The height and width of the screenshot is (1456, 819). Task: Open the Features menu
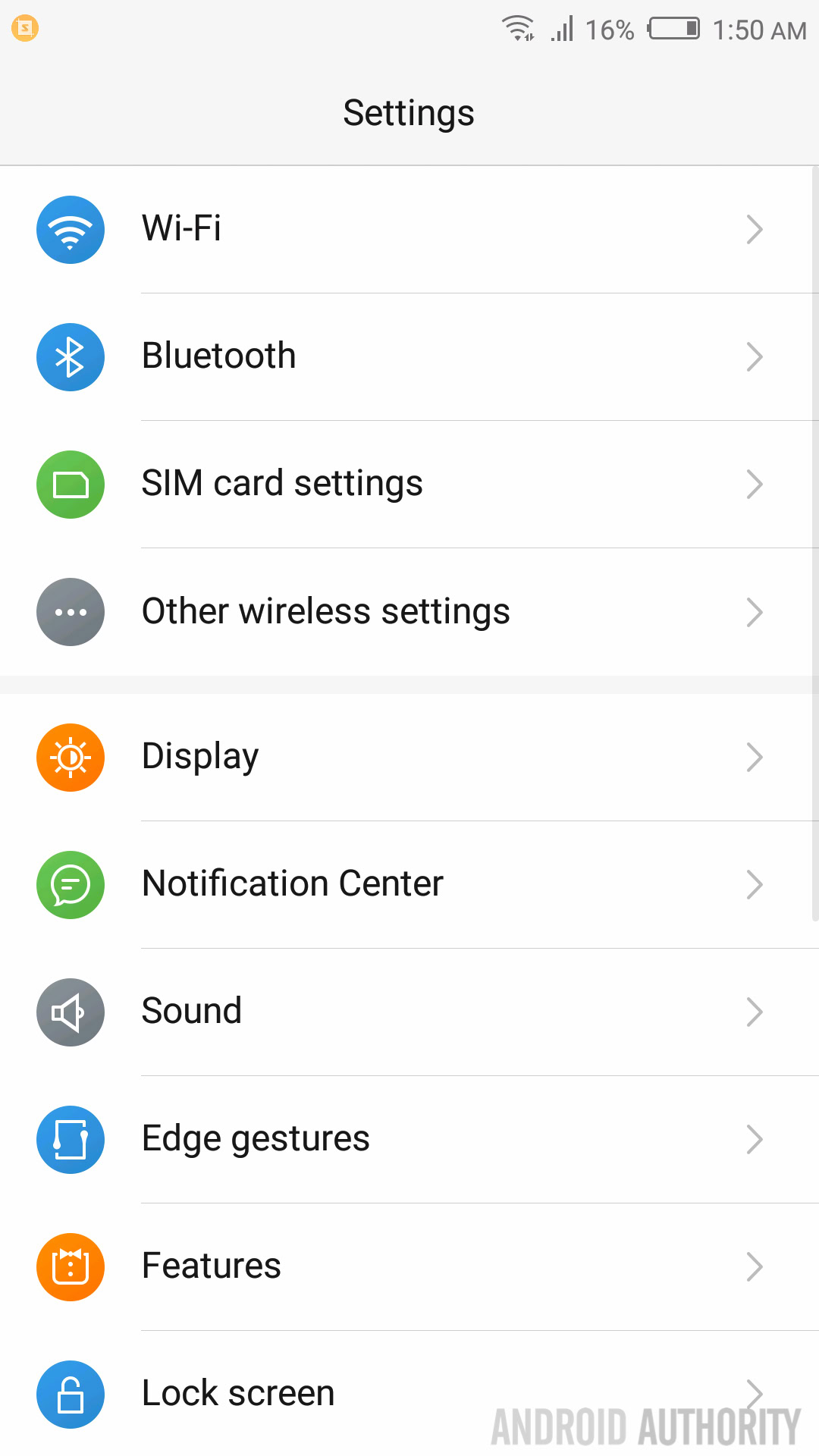point(409,1266)
